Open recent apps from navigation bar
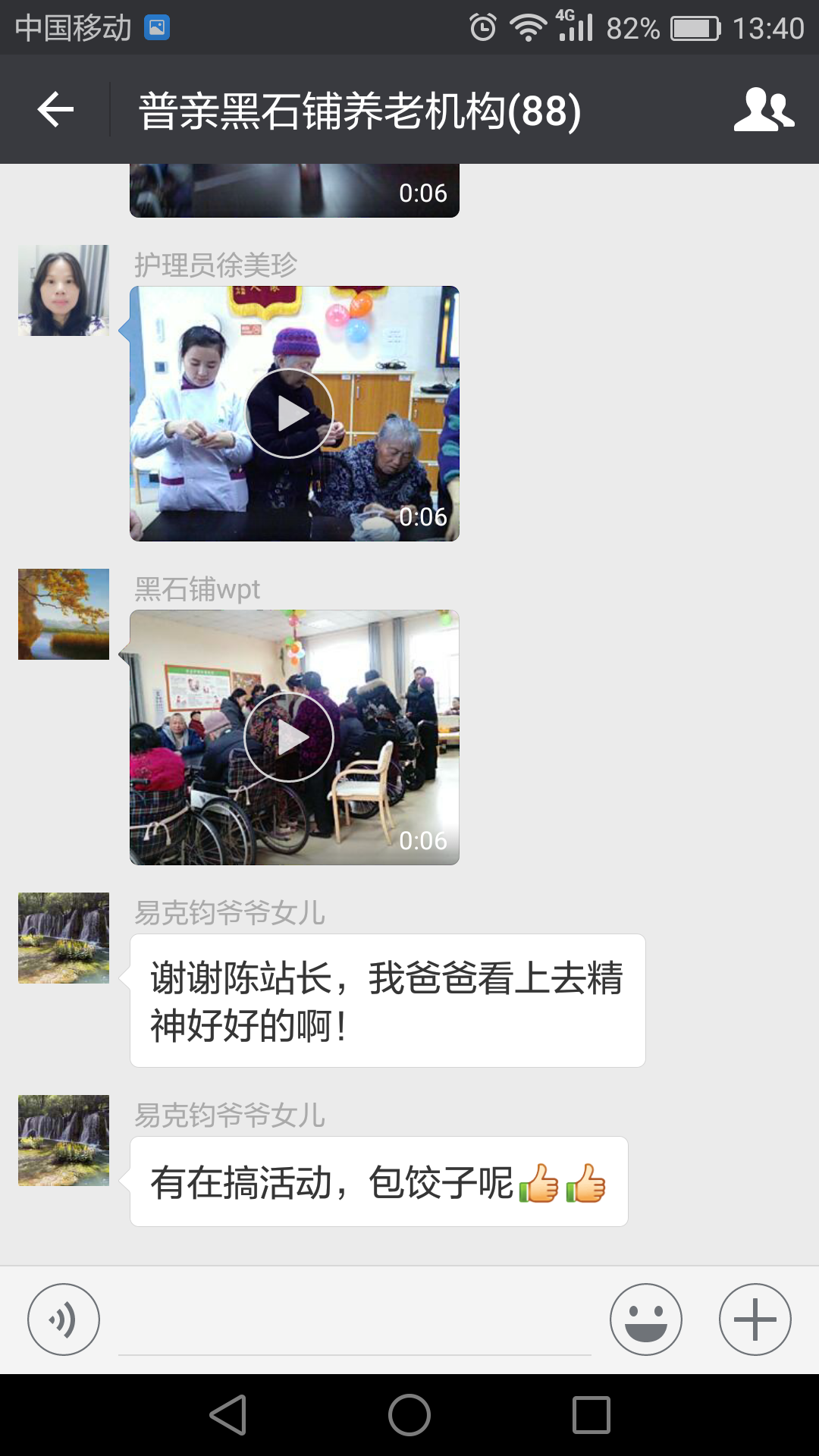Viewport: 819px width, 1456px height. (x=591, y=1415)
